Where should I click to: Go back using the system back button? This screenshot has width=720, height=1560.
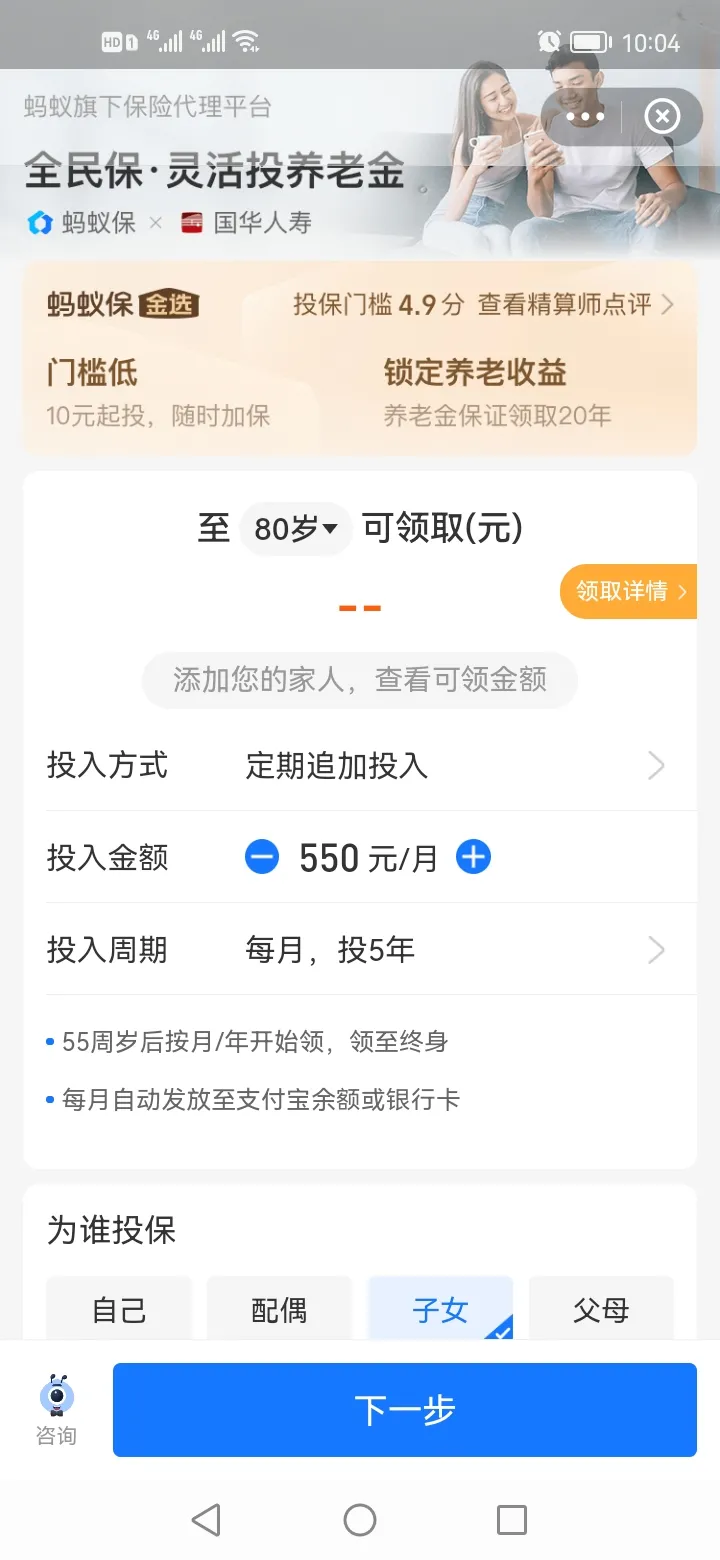tap(206, 1520)
